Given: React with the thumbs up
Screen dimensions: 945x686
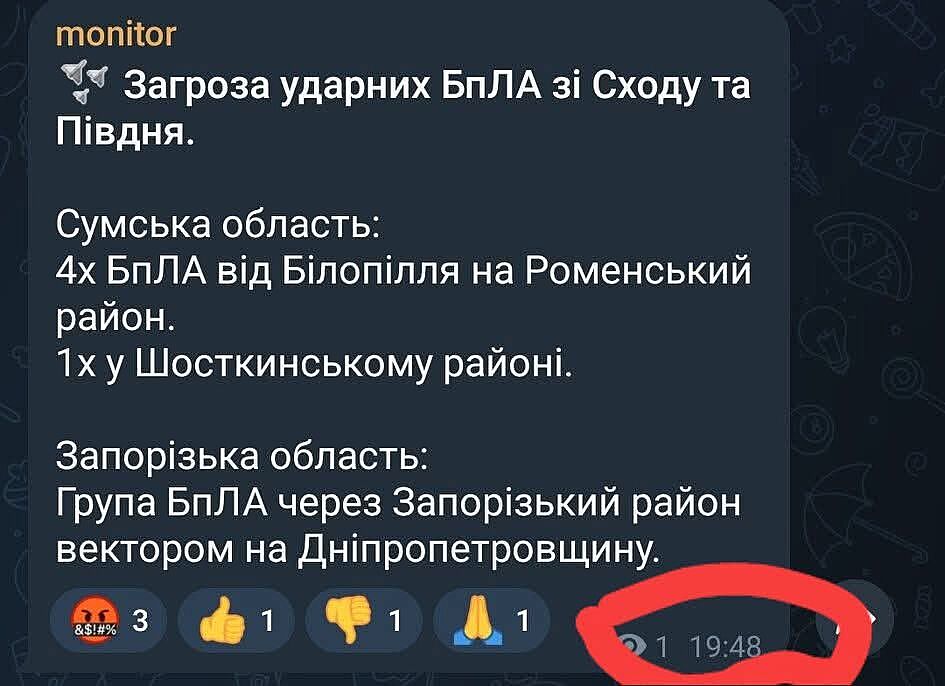Looking at the screenshot, I should pos(236,622).
